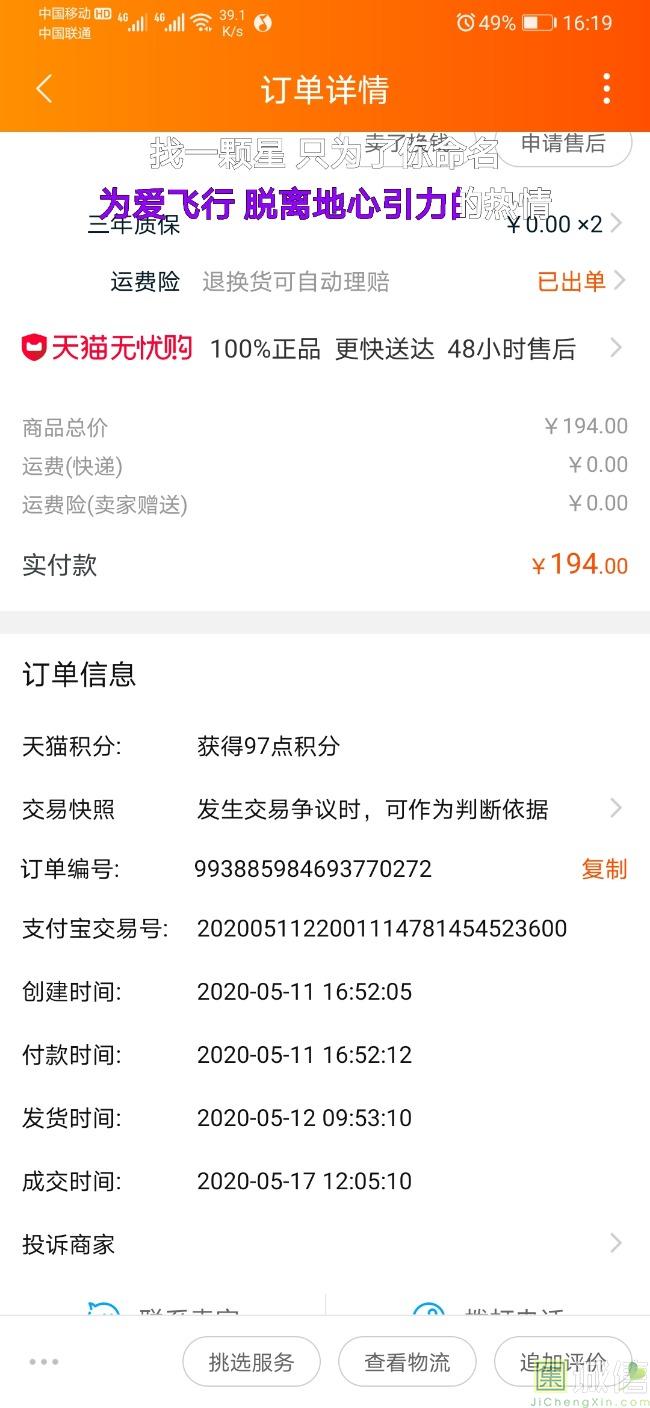The width and height of the screenshot is (650, 1408).
Task: Open the three-dot overflow menu
Action: [606, 89]
